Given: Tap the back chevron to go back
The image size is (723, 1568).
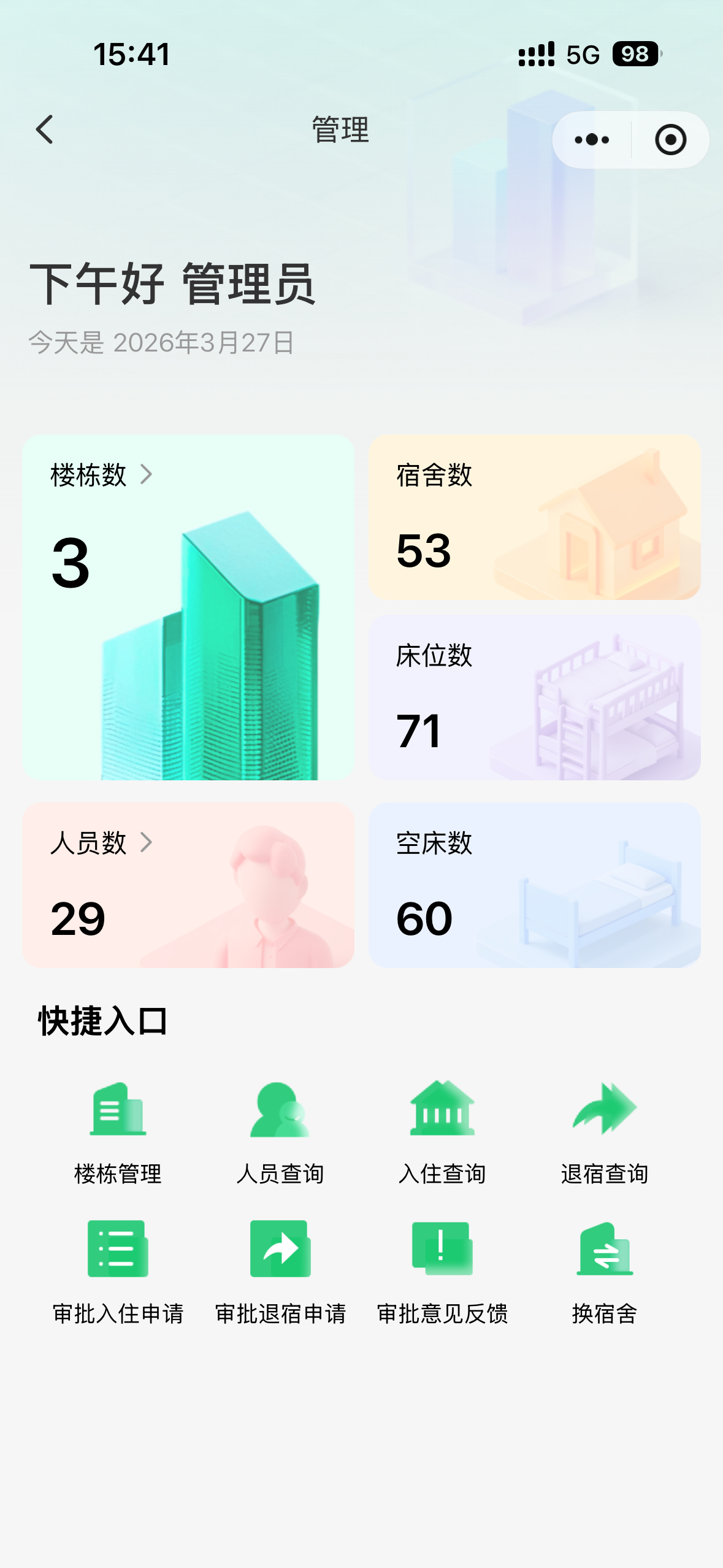Looking at the screenshot, I should (x=44, y=130).
